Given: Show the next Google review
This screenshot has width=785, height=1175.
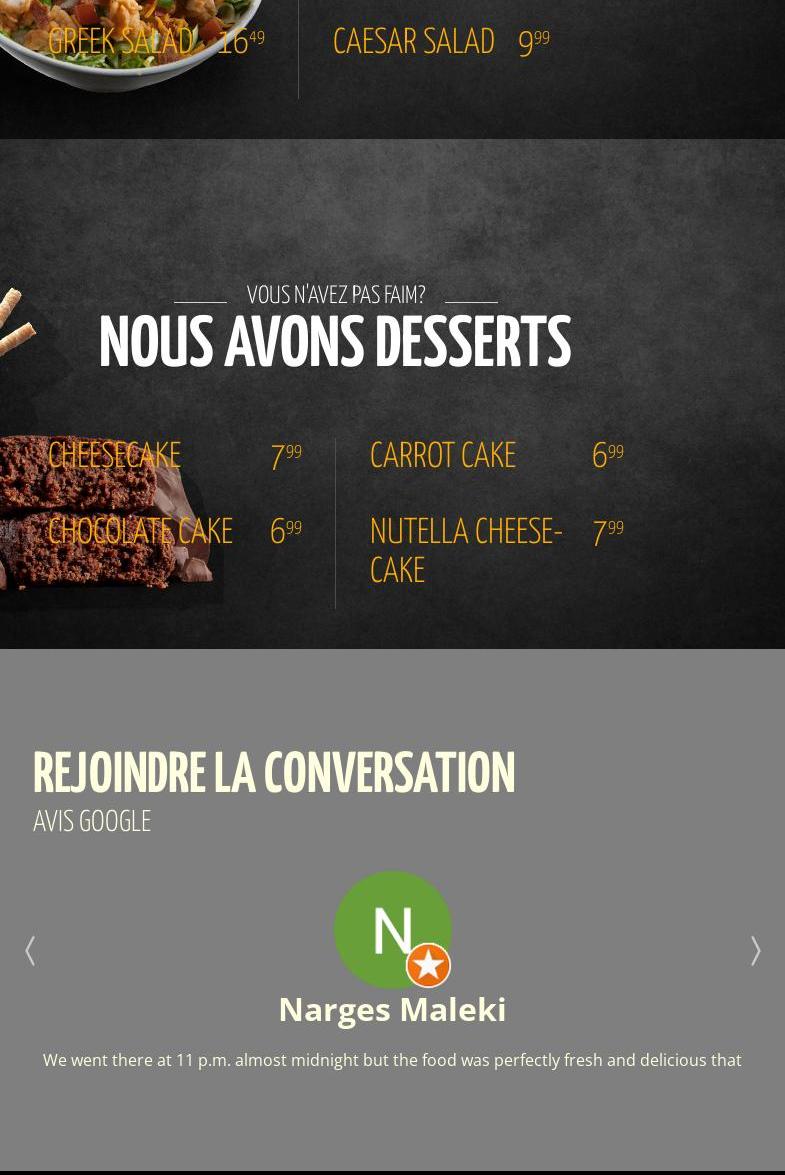Looking at the screenshot, I should coord(755,950).
